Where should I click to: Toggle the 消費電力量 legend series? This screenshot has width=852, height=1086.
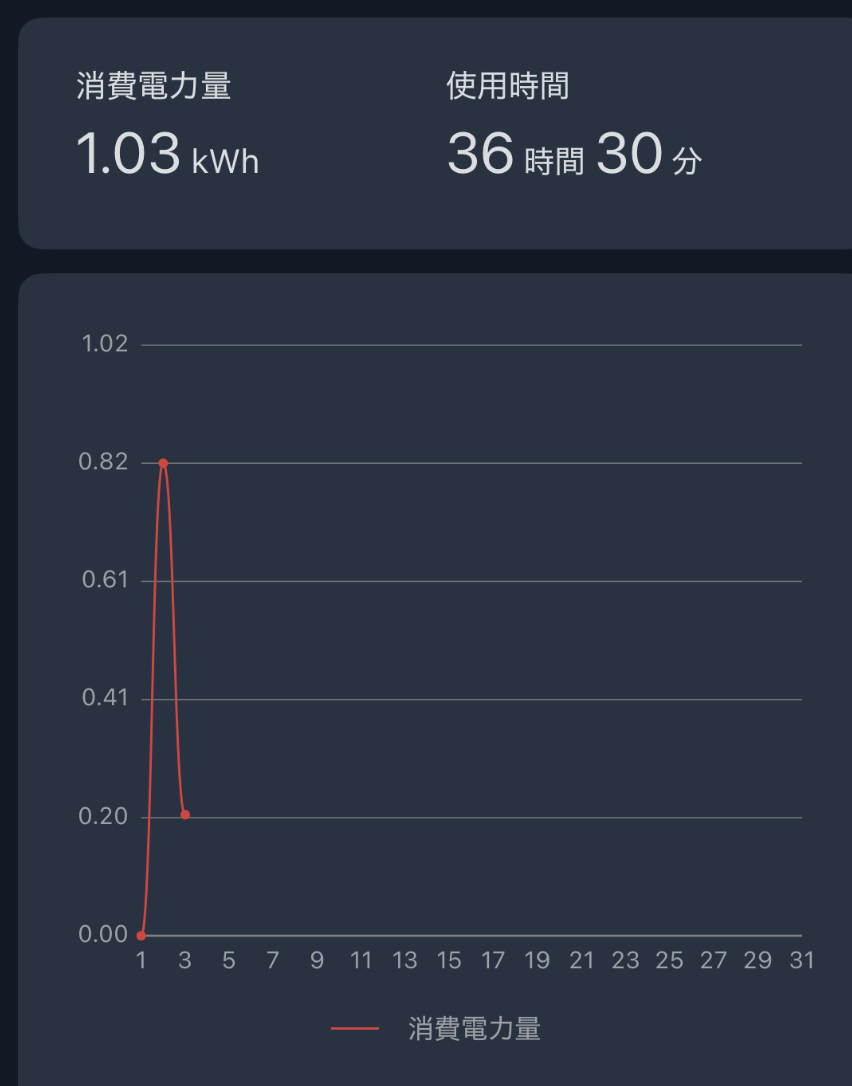(x=437, y=1028)
